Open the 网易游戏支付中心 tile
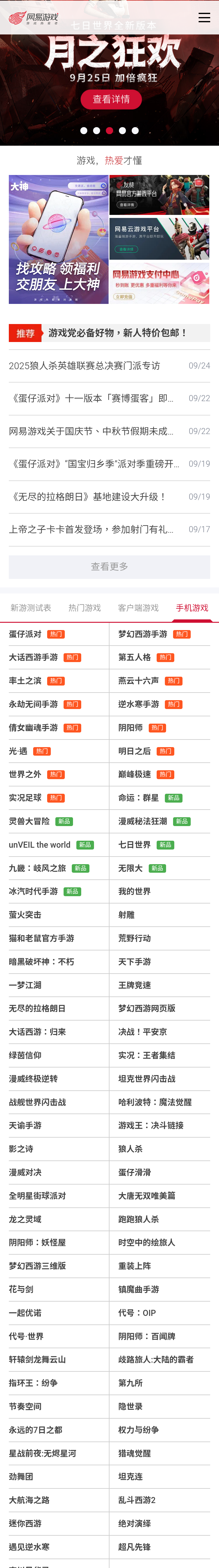 [x=159, y=283]
